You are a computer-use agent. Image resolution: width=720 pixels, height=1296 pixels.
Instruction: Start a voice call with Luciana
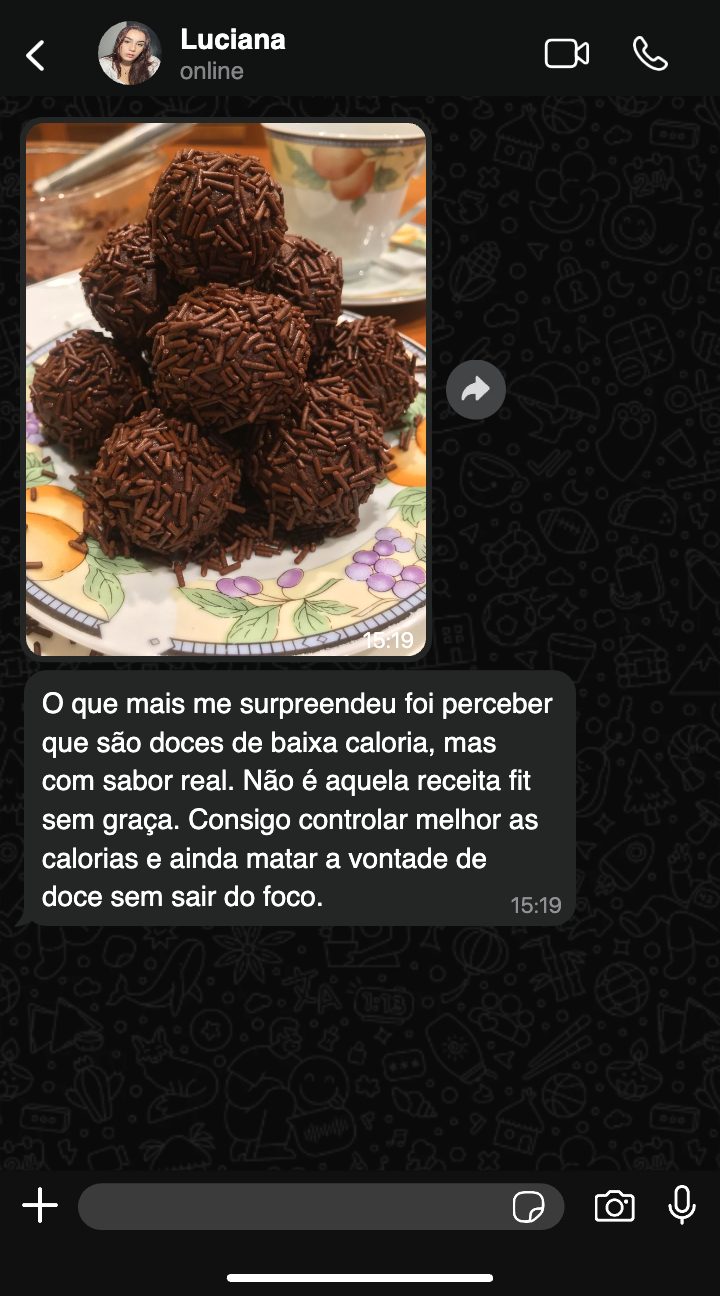(650, 54)
